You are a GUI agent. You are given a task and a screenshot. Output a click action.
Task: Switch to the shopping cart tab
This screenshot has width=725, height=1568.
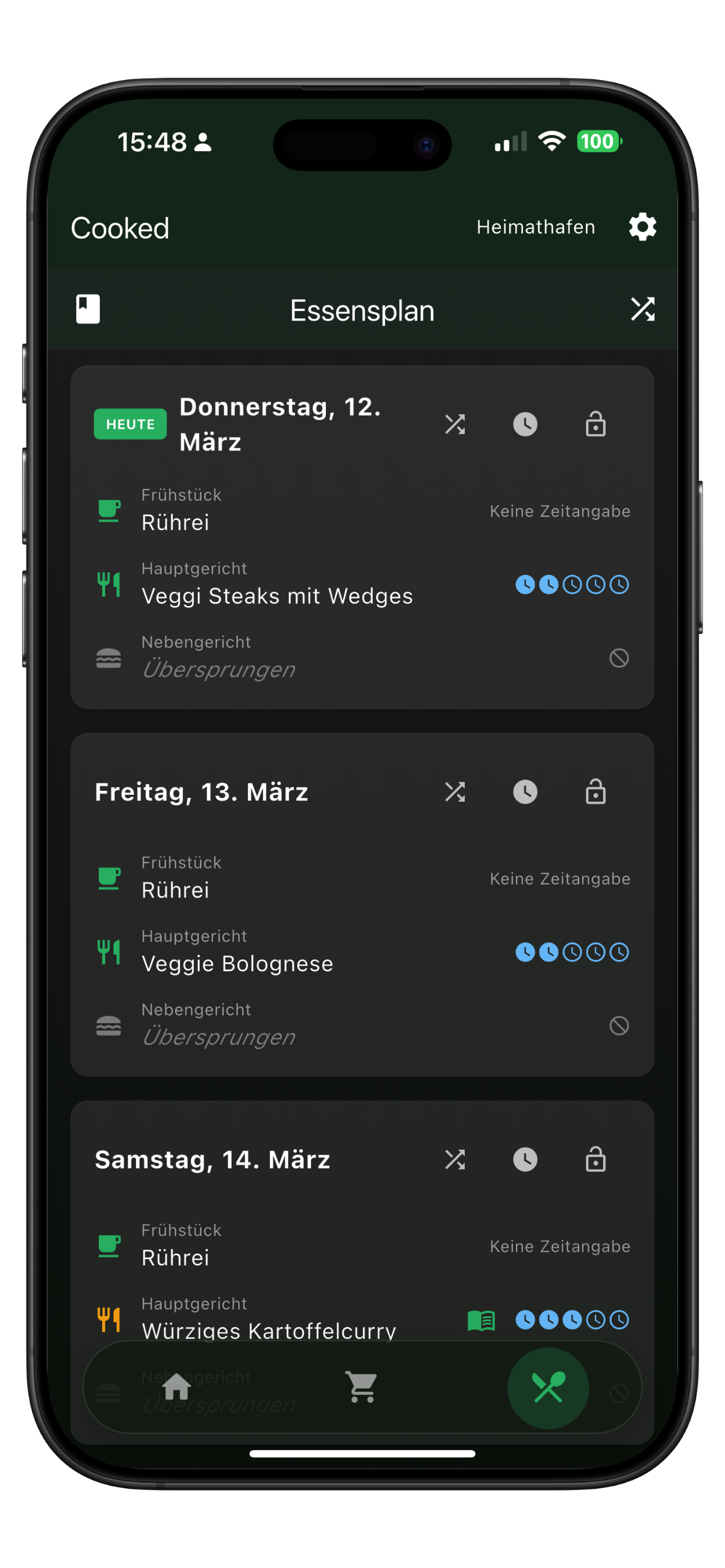click(361, 1387)
